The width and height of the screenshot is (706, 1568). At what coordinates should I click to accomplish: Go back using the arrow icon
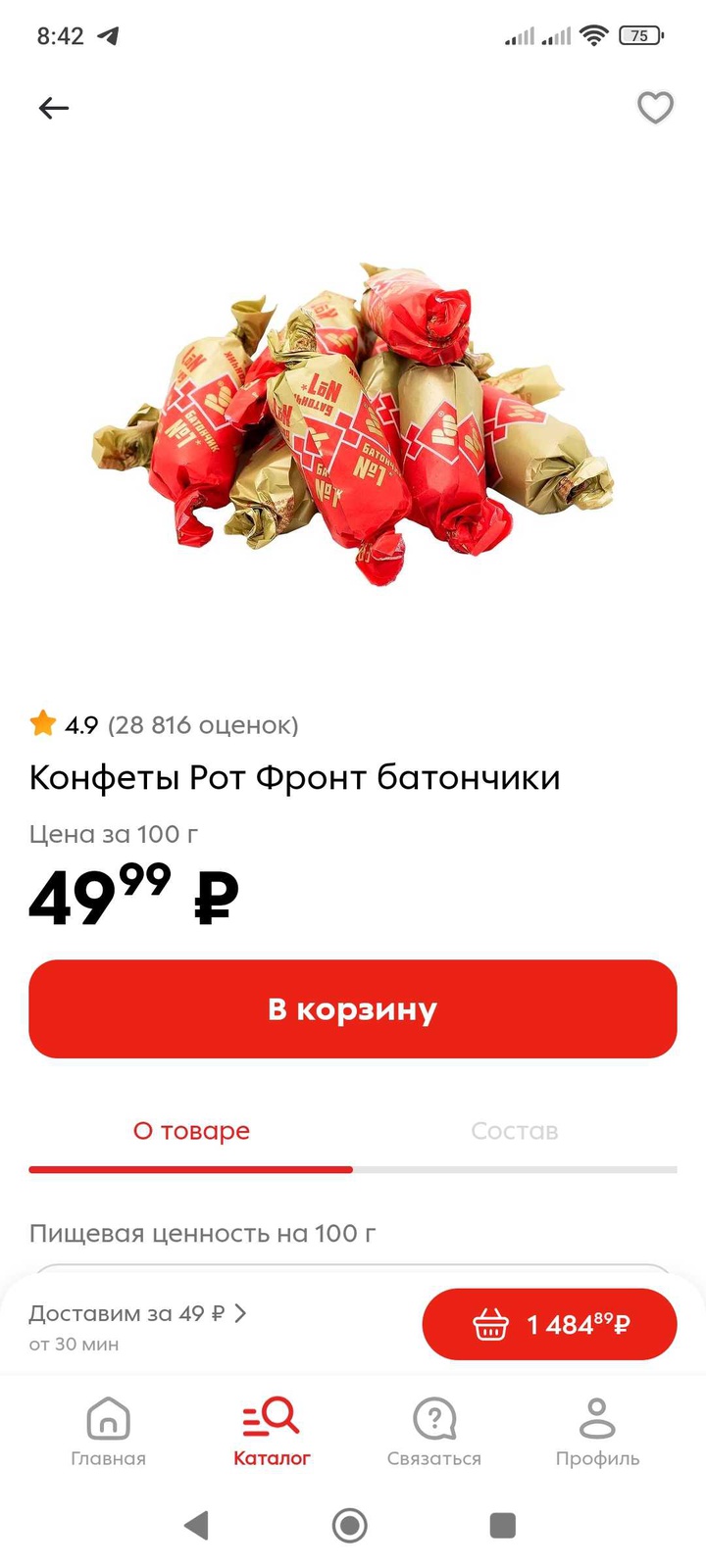54,108
